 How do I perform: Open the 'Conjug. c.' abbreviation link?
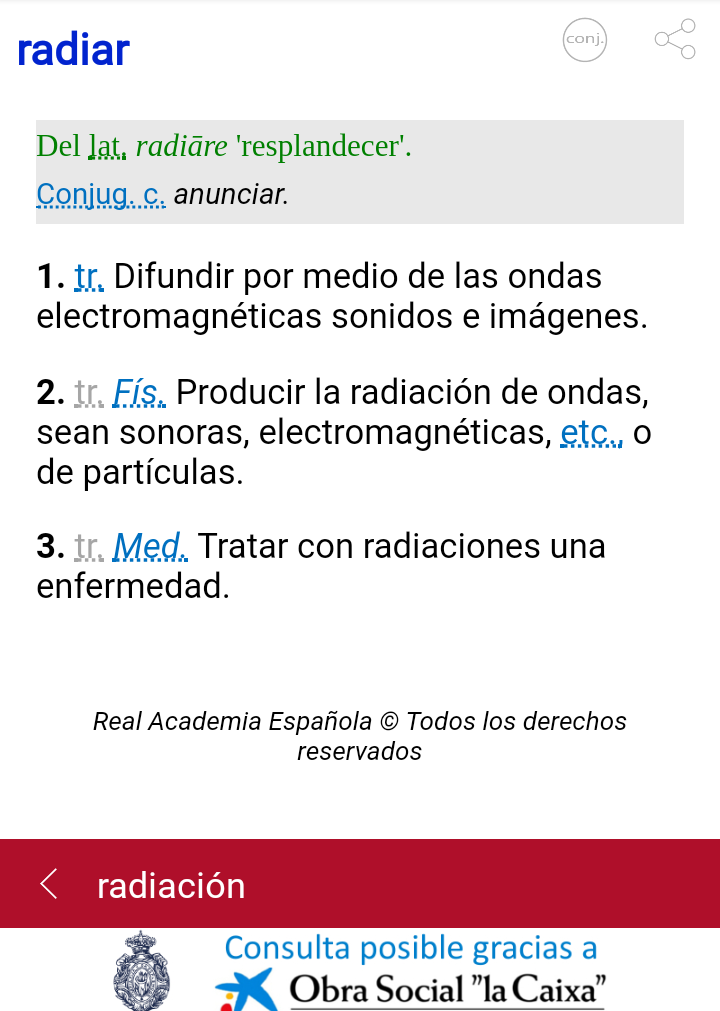100,194
